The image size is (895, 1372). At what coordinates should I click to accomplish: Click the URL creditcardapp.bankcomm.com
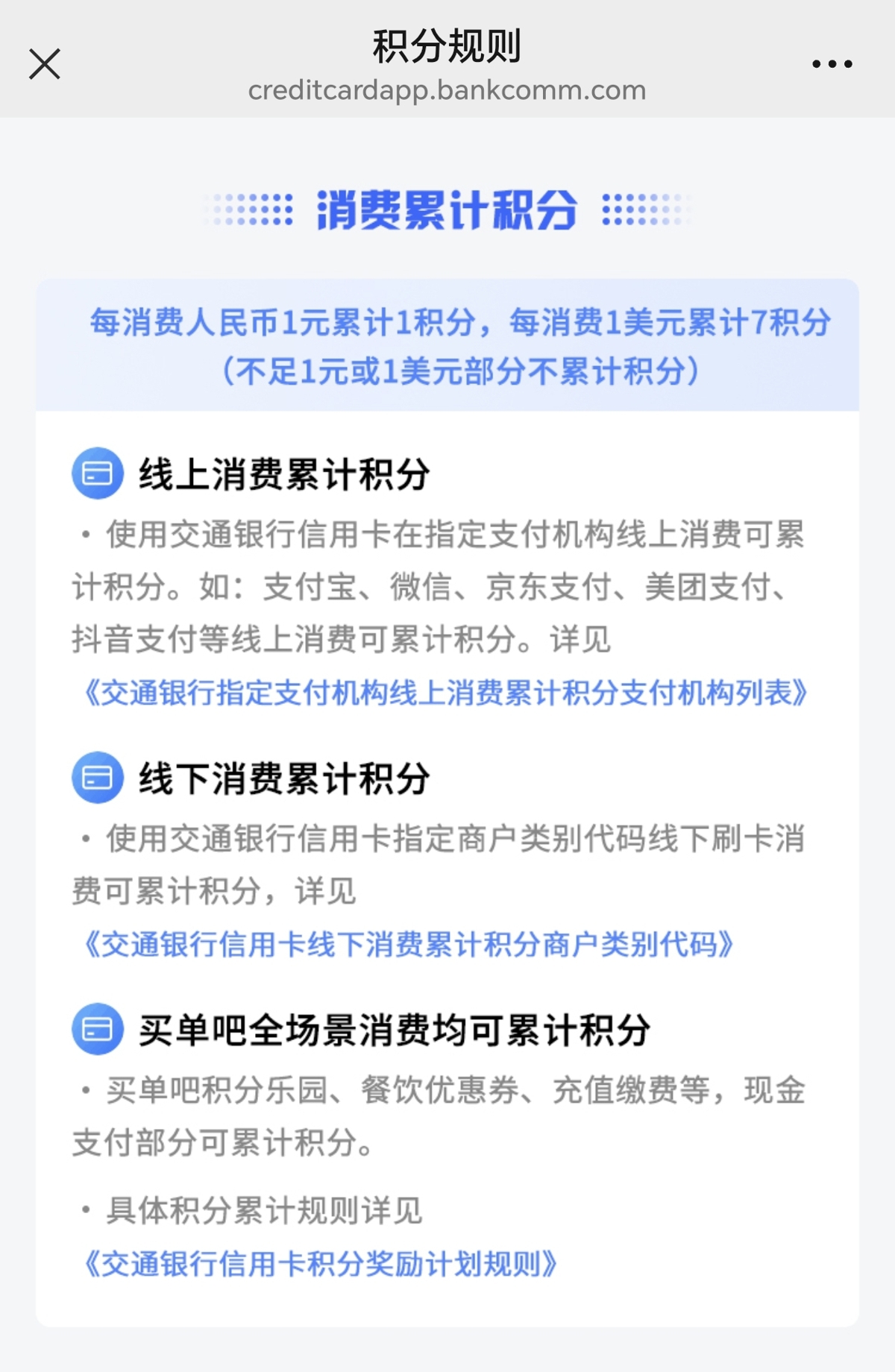click(447, 91)
